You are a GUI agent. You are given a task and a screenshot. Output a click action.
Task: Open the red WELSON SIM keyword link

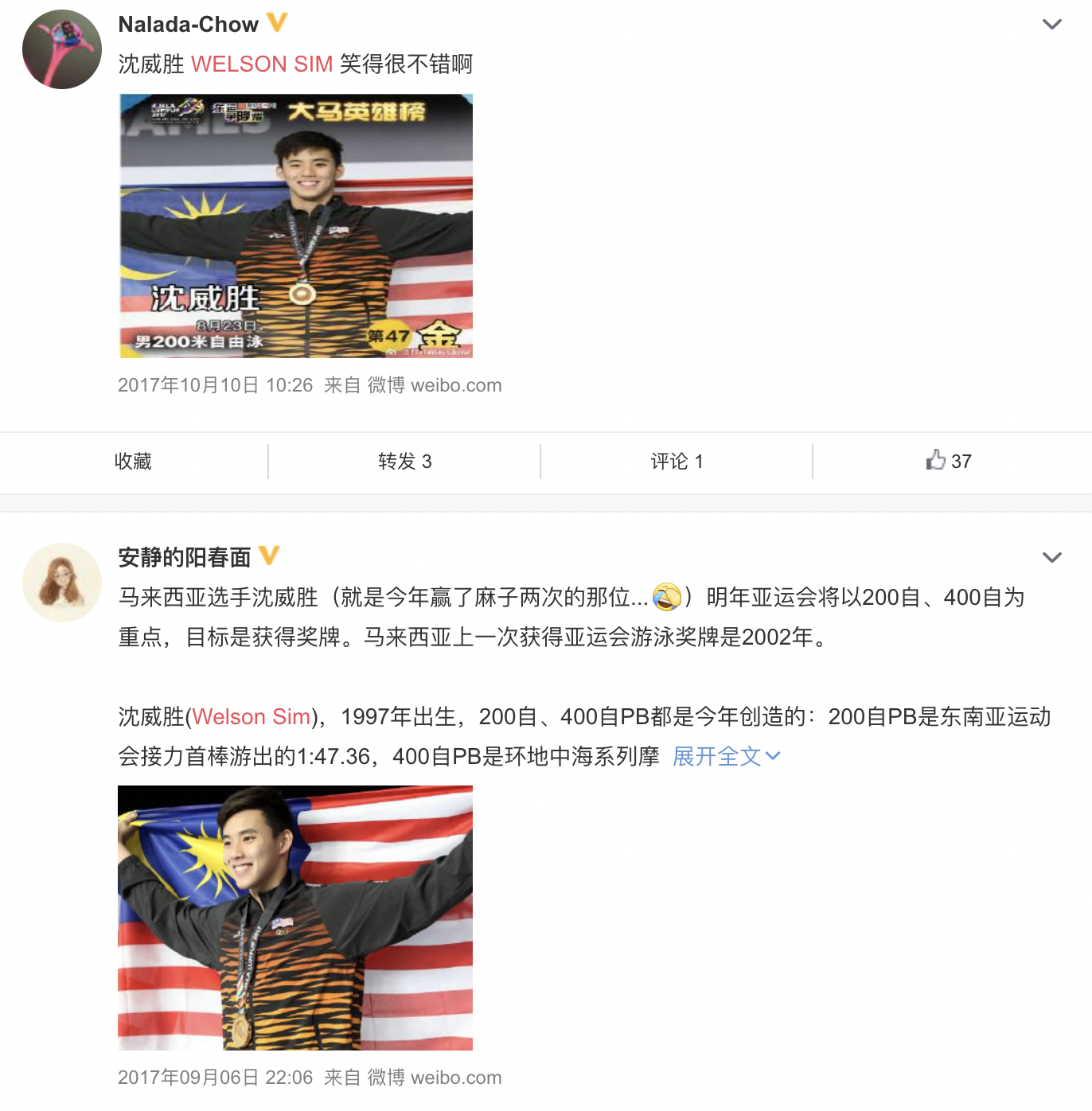(262, 64)
